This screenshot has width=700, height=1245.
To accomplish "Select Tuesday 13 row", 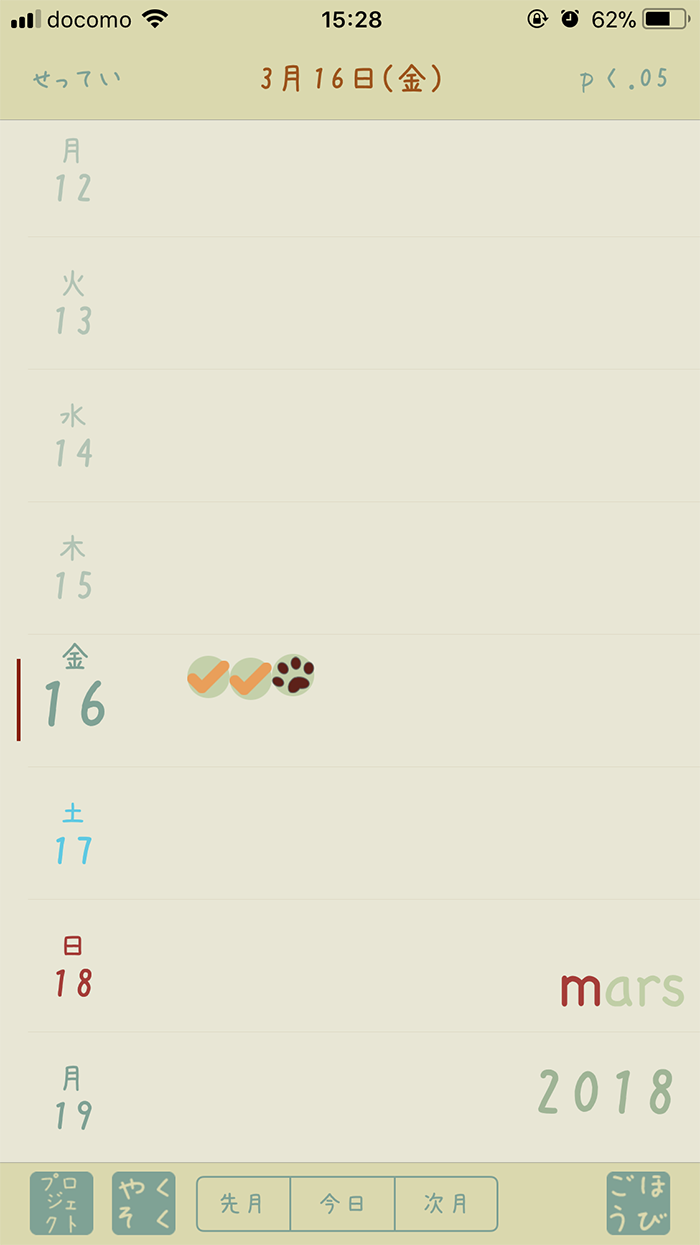I will [x=363, y=303].
